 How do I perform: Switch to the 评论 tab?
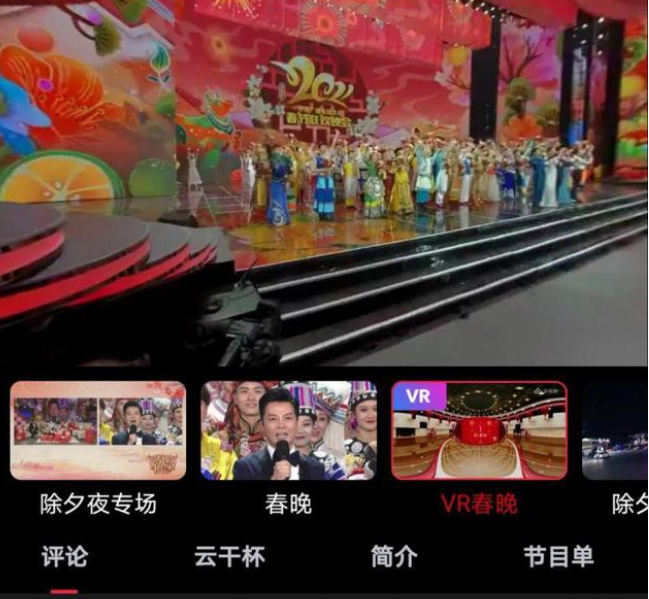[64, 557]
